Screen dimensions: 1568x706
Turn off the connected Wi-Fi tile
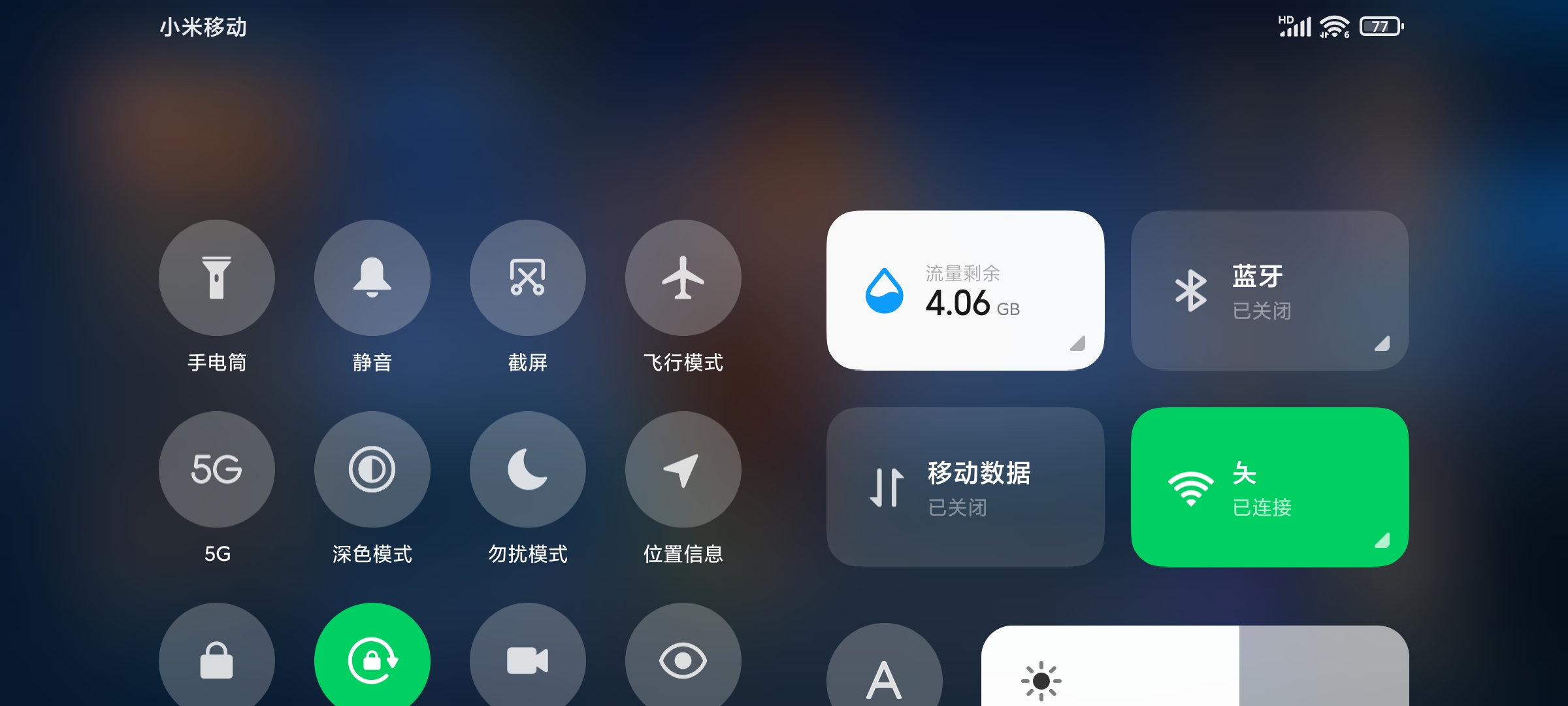tap(1241, 487)
